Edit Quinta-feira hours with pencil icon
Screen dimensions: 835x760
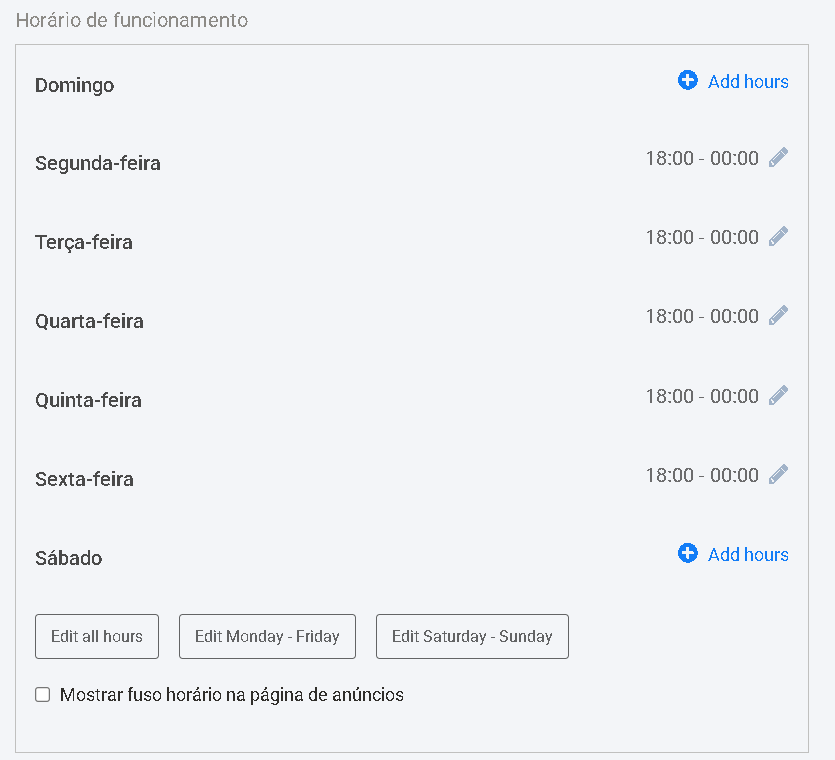pyautogui.click(x=778, y=396)
